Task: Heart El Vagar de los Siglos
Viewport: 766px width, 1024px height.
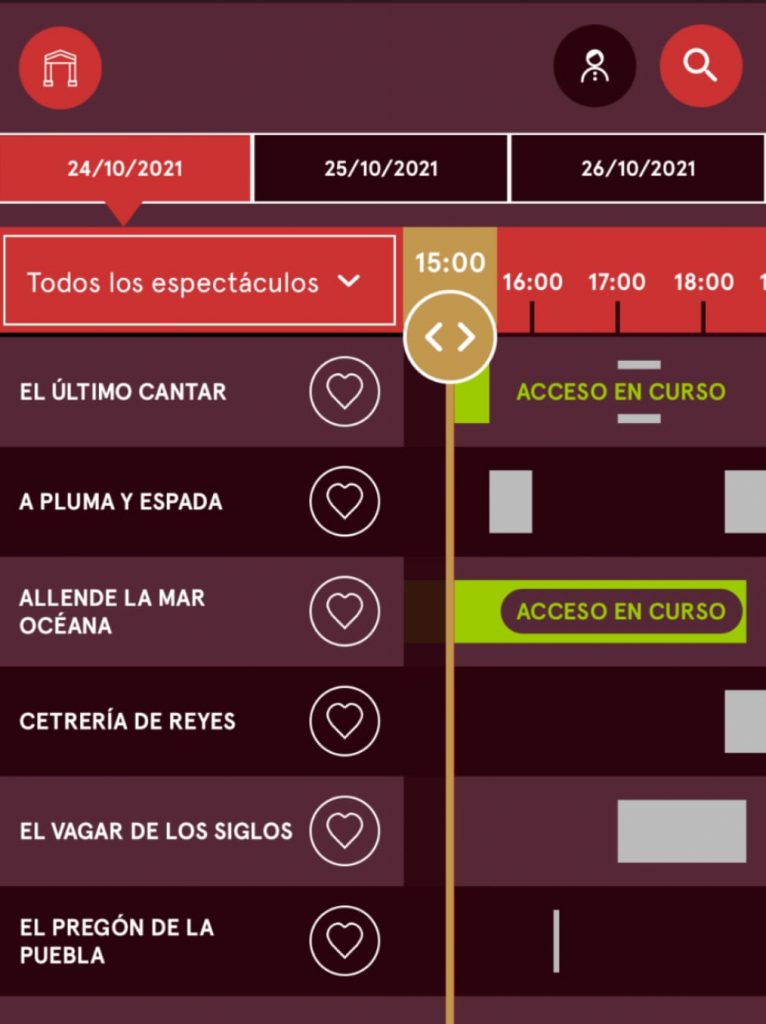Action: 344,831
